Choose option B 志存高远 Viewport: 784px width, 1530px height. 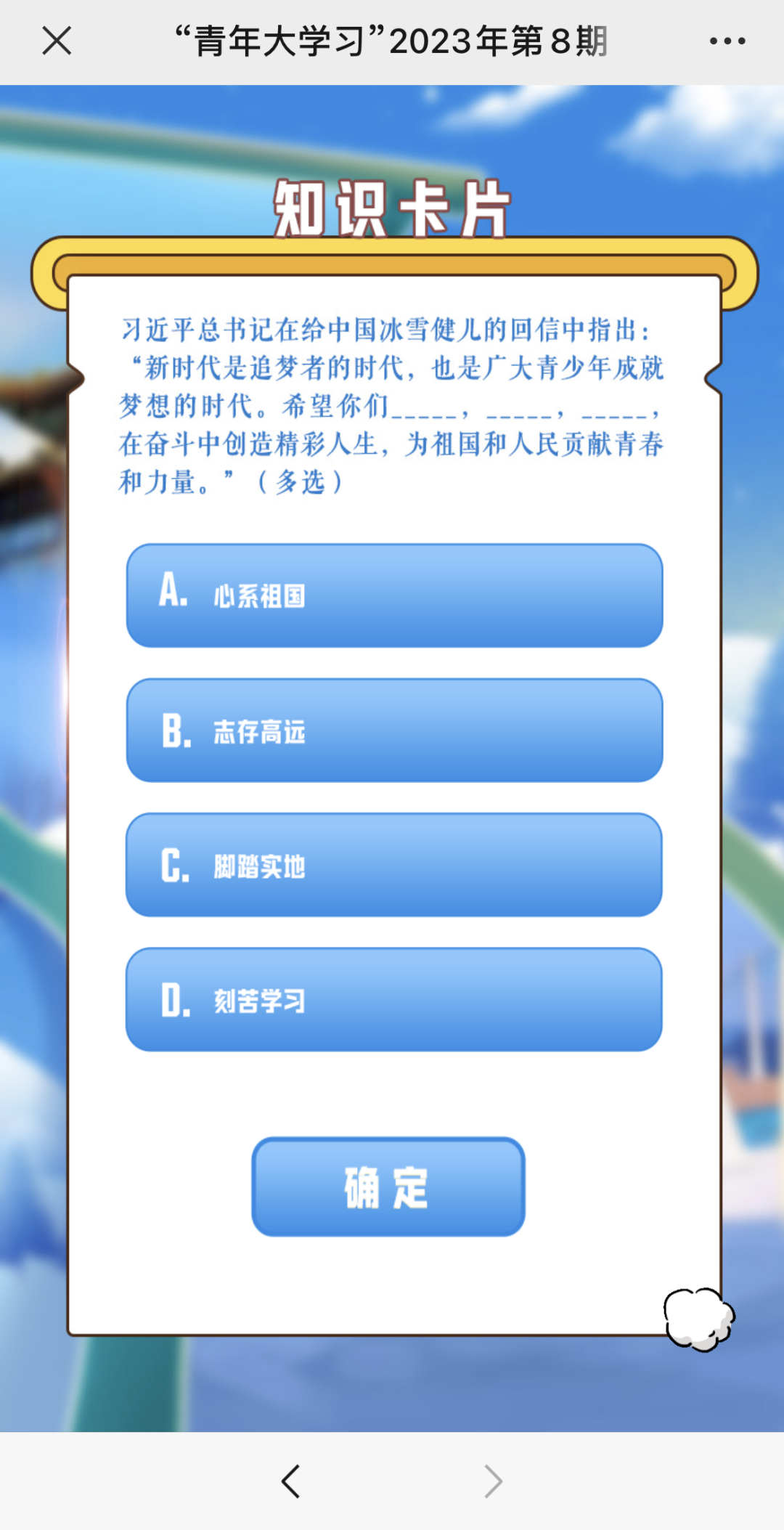pyautogui.click(x=394, y=731)
